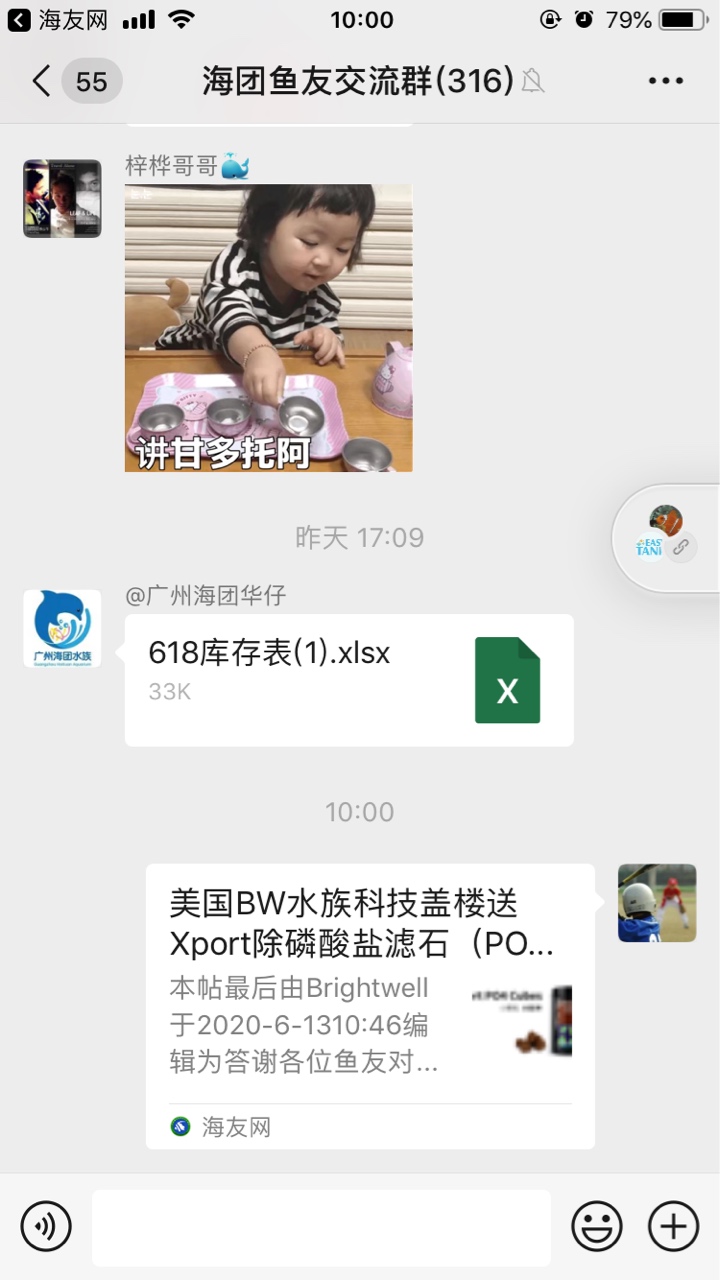Open the plus attachments menu
Screen dimensions: 720x1280
[673, 1226]
